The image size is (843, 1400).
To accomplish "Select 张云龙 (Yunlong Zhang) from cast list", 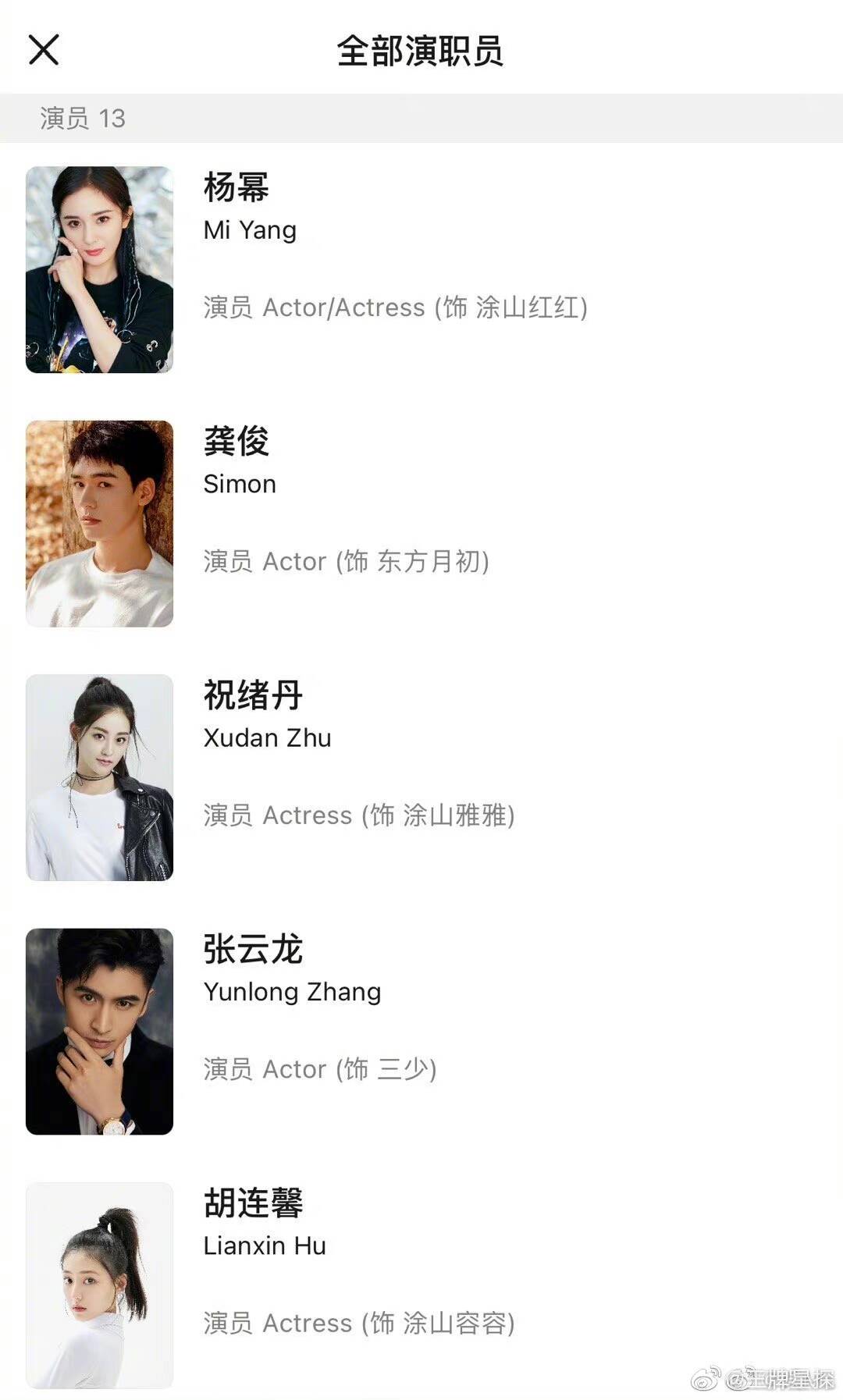I will pyautogui.click(x=253, y=950).
